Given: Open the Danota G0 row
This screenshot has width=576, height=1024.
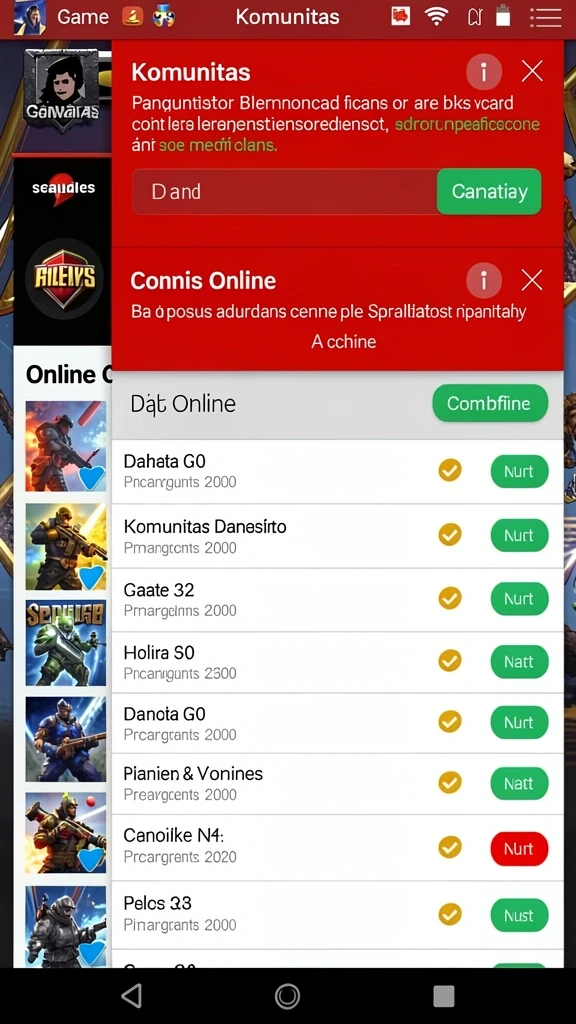Looking at the screenshot, I should coord(338,724).
